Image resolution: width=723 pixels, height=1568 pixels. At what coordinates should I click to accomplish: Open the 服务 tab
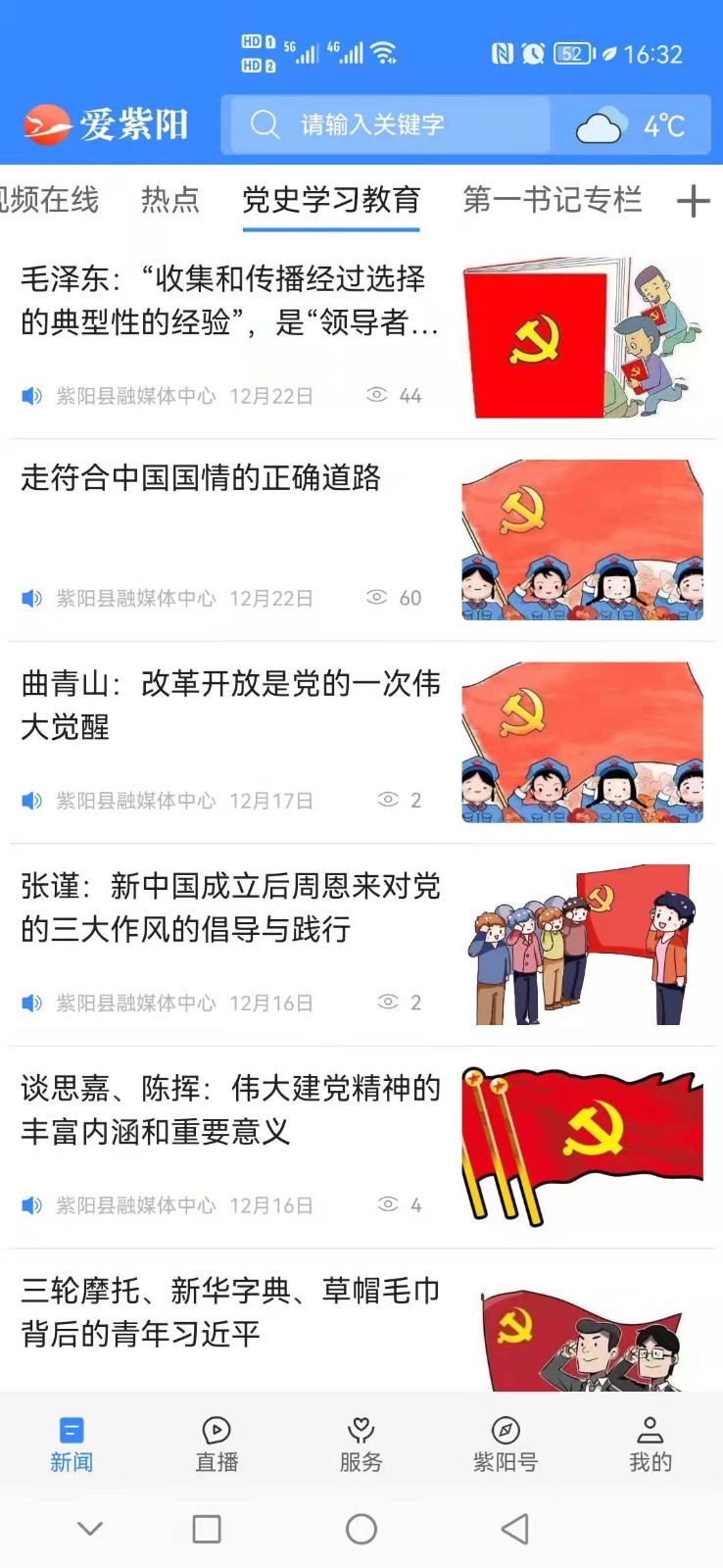tap(361, 1445)
